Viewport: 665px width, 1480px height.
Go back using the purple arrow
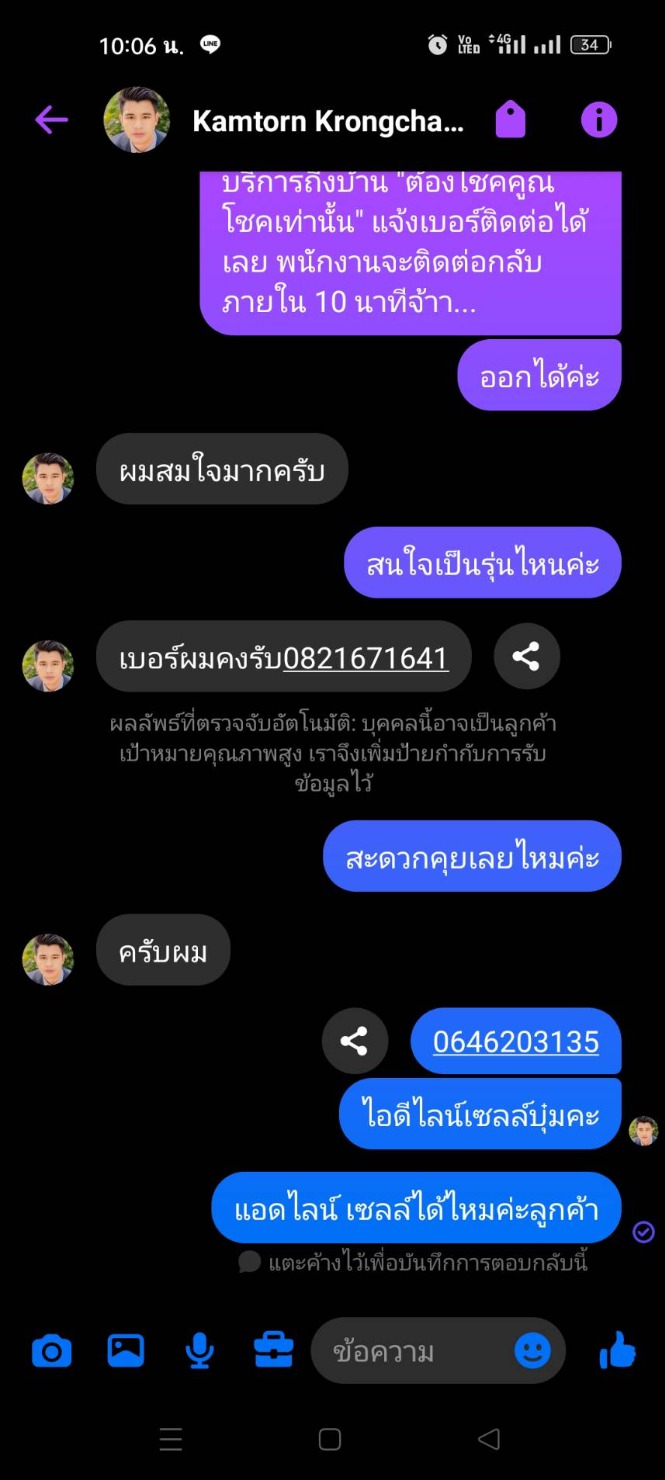coord(51,121)
